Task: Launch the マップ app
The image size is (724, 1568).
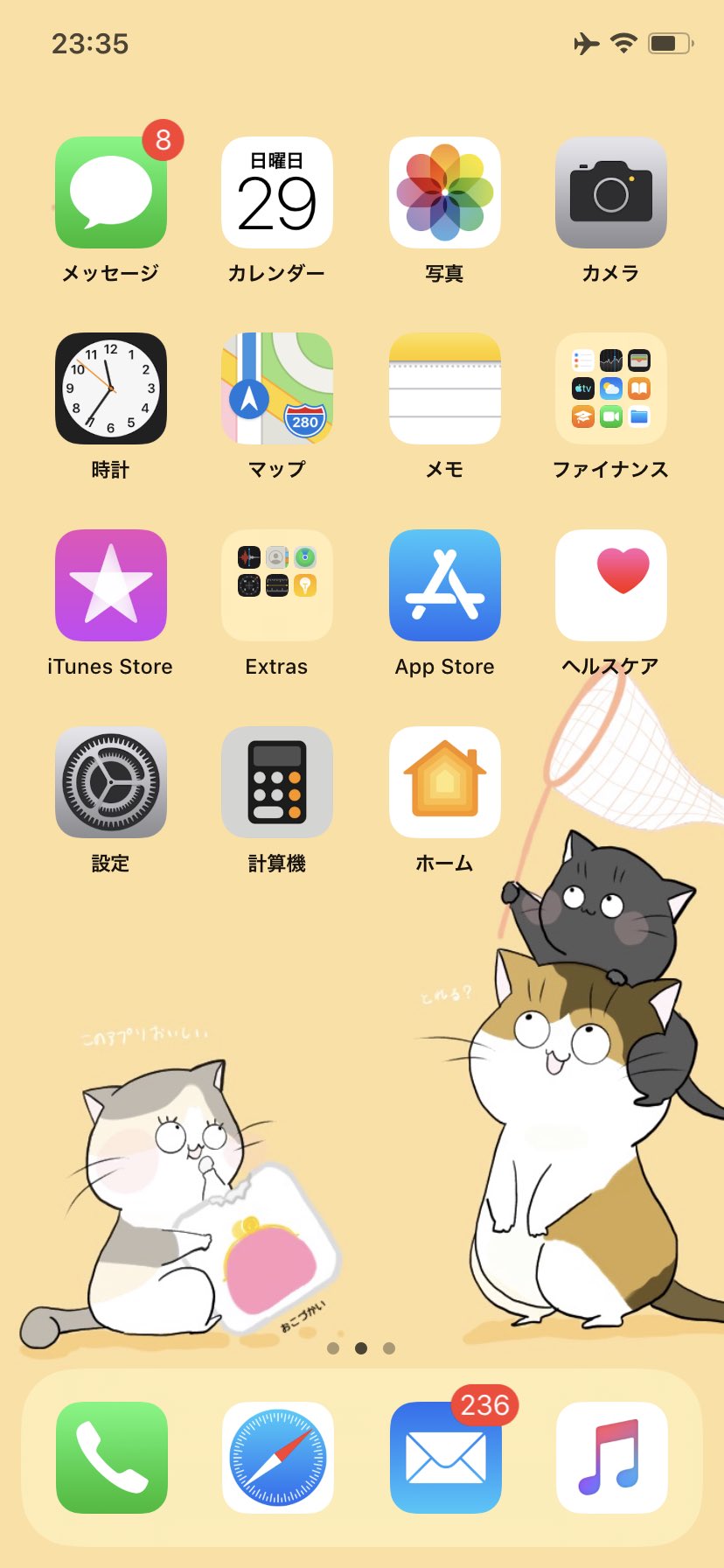Action: pyautogui.click(x=277, y=388)
